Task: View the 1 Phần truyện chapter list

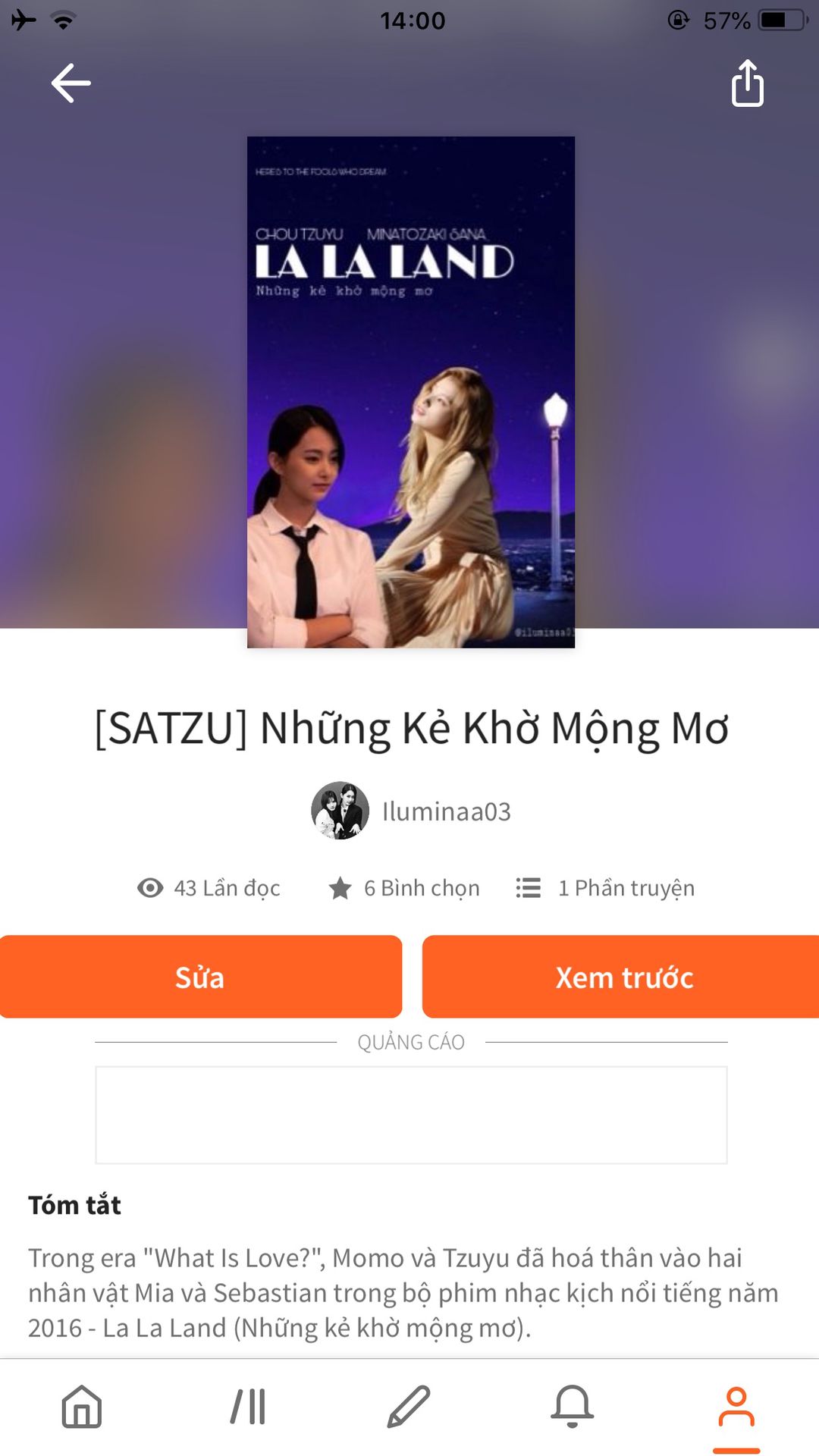Action: [605, 888]
